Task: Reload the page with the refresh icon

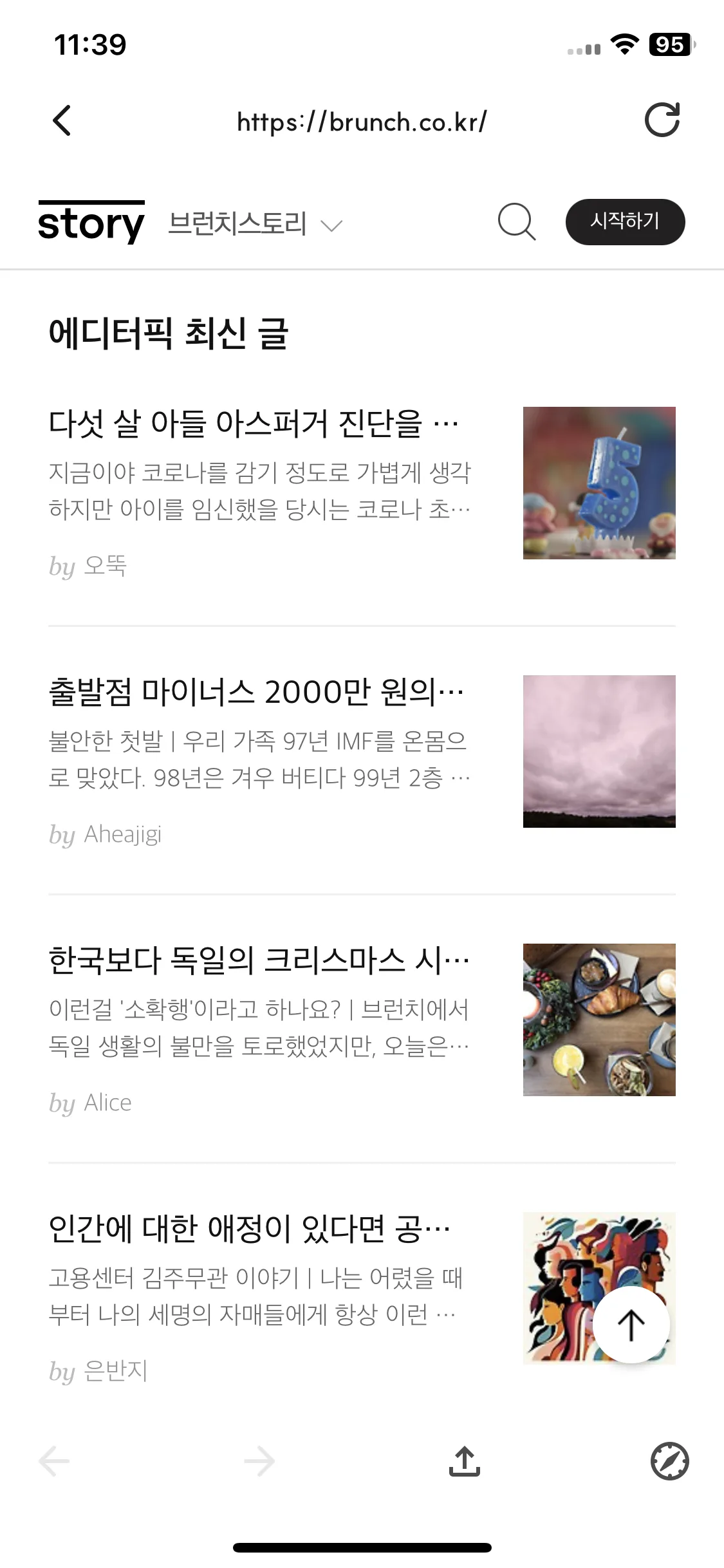Action: [x=663, y=120]
